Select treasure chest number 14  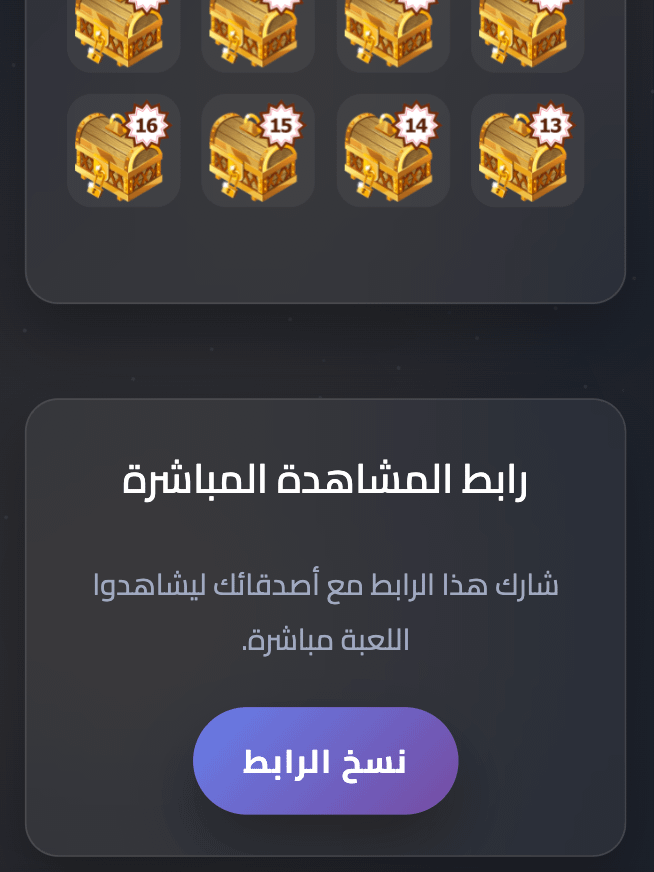click(393, 151)
